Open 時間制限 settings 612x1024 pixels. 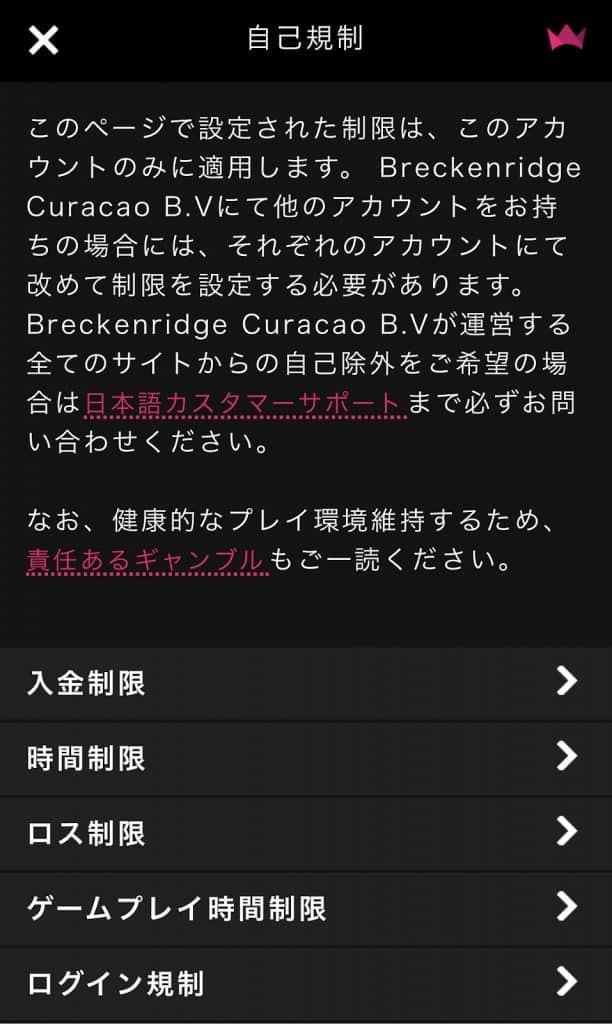305,758
